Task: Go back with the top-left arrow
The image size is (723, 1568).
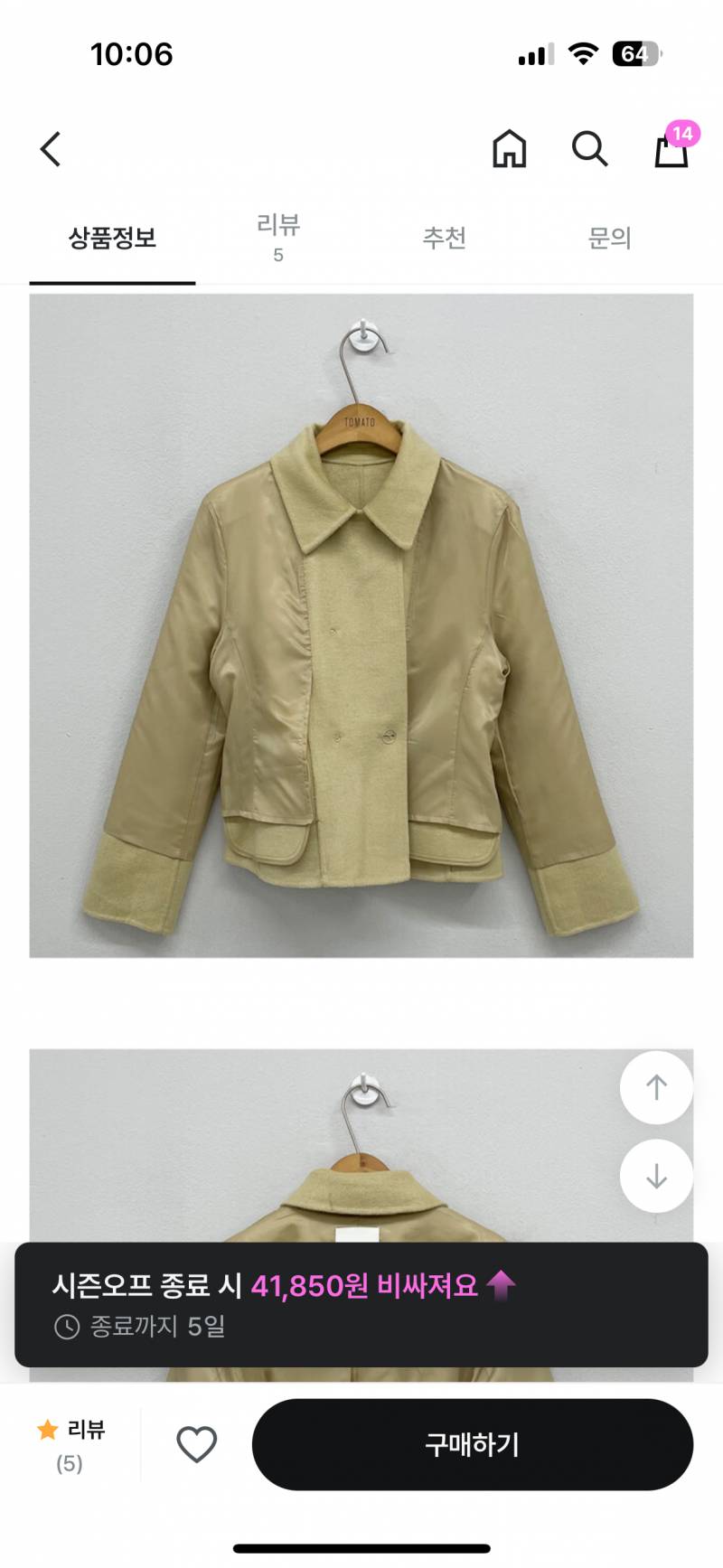Action: click(51, 149)
